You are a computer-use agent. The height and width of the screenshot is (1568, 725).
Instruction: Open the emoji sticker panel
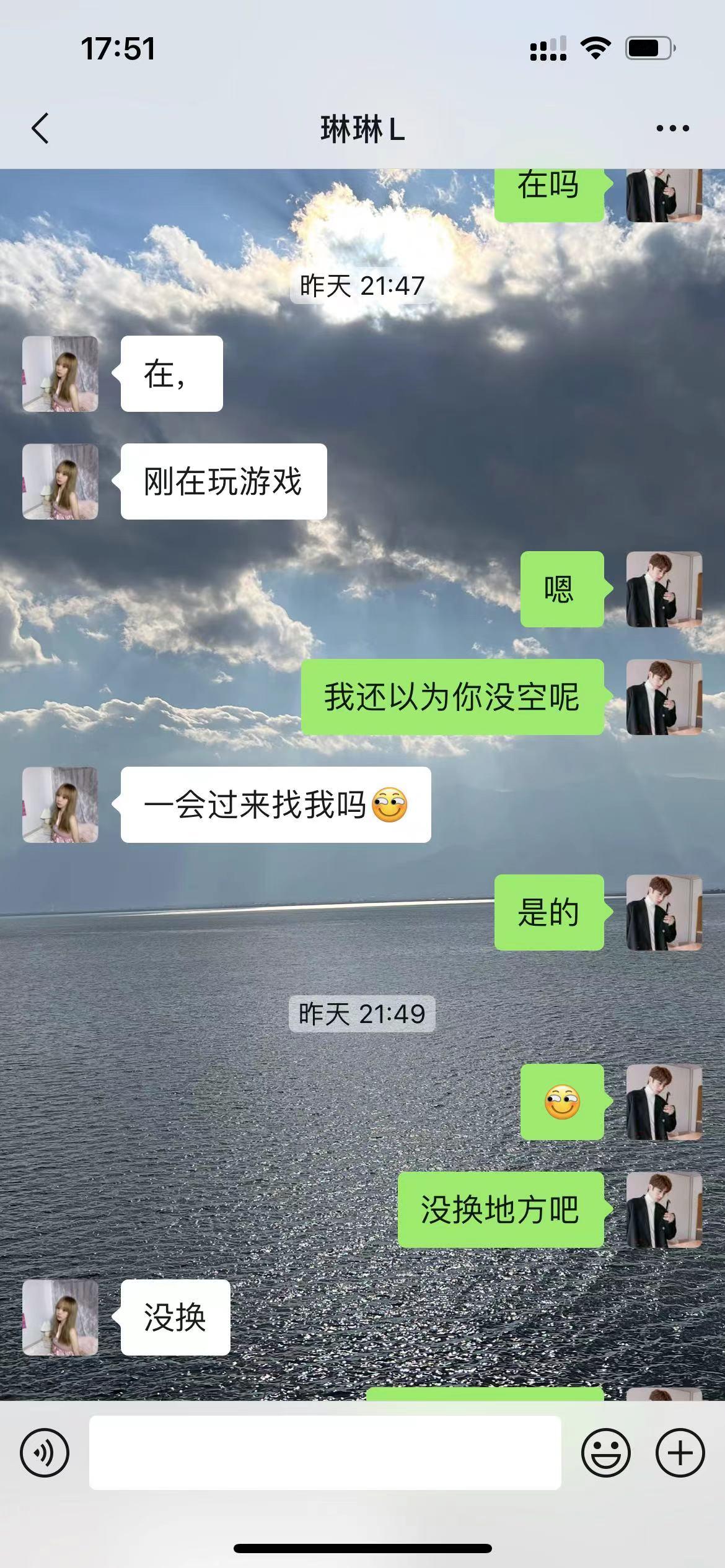(605, 1453)
